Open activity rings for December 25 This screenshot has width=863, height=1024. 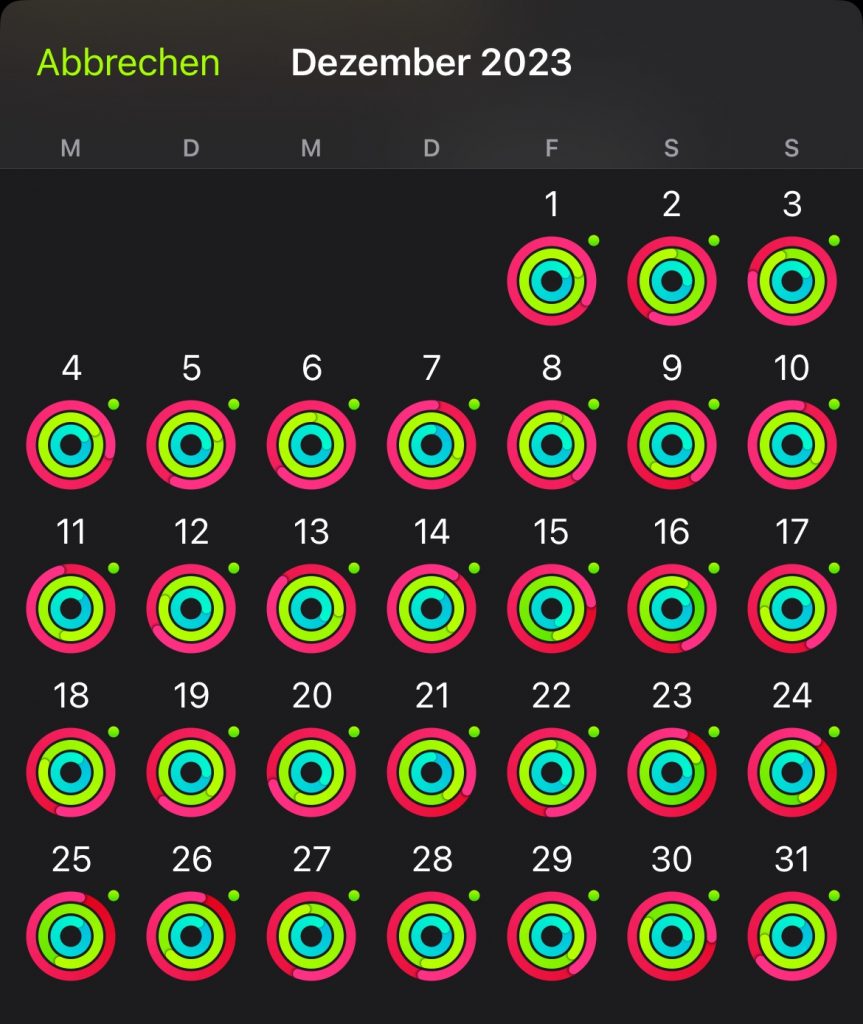71,935
